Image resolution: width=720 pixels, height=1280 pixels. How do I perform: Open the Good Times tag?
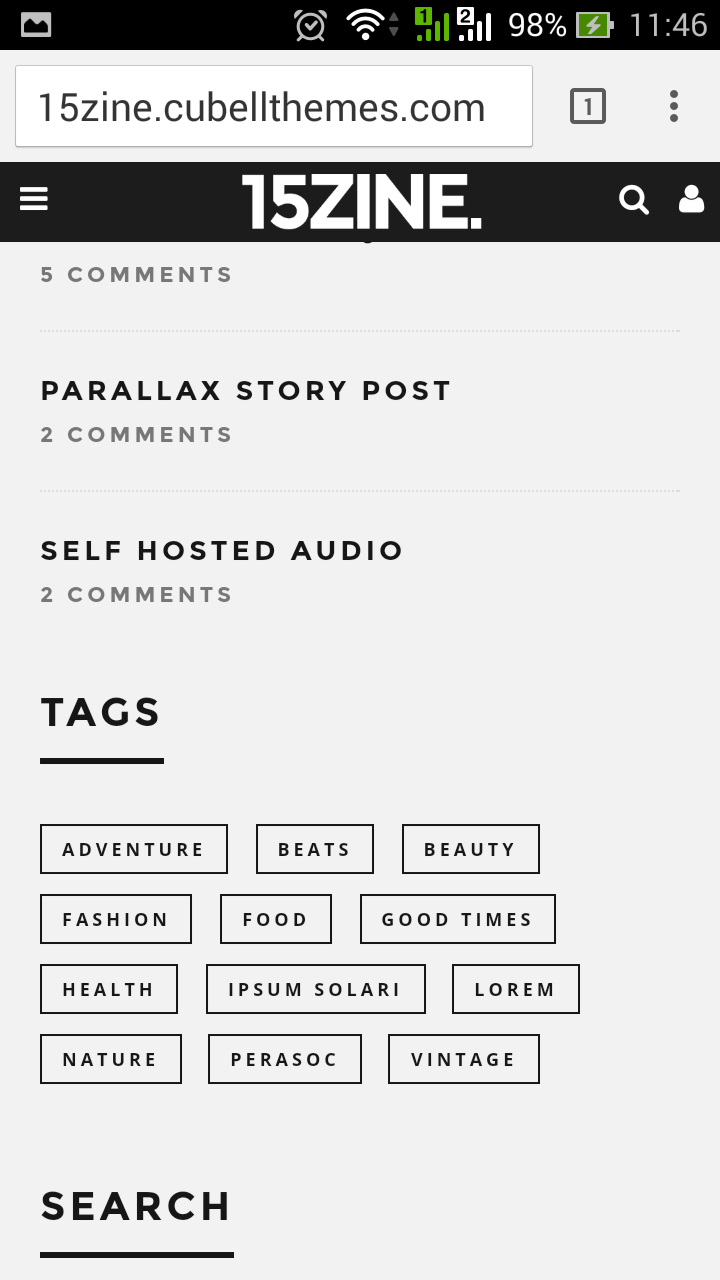(457, 919)
